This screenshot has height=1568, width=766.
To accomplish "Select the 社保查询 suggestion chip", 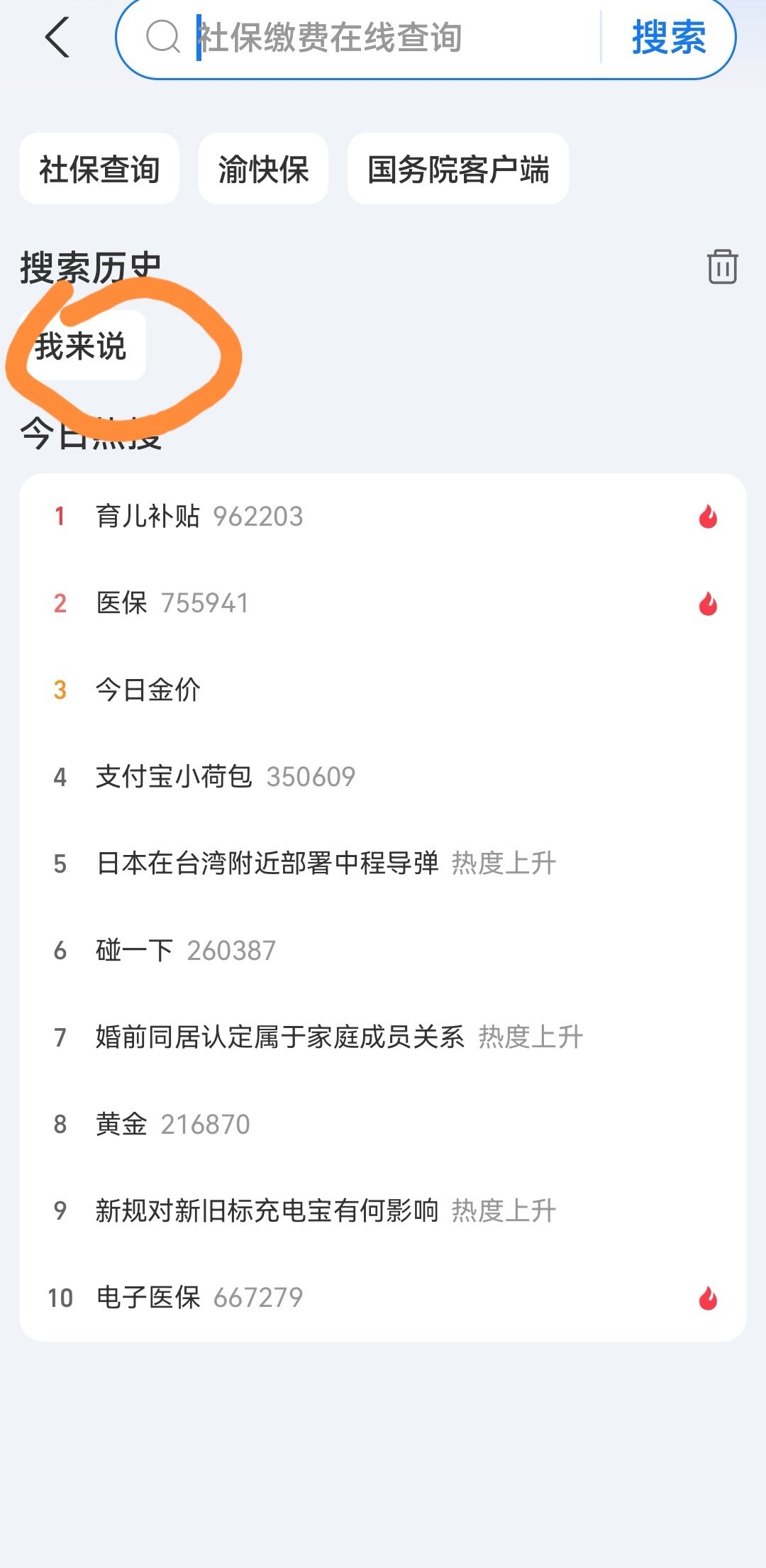I will [99, 169].
